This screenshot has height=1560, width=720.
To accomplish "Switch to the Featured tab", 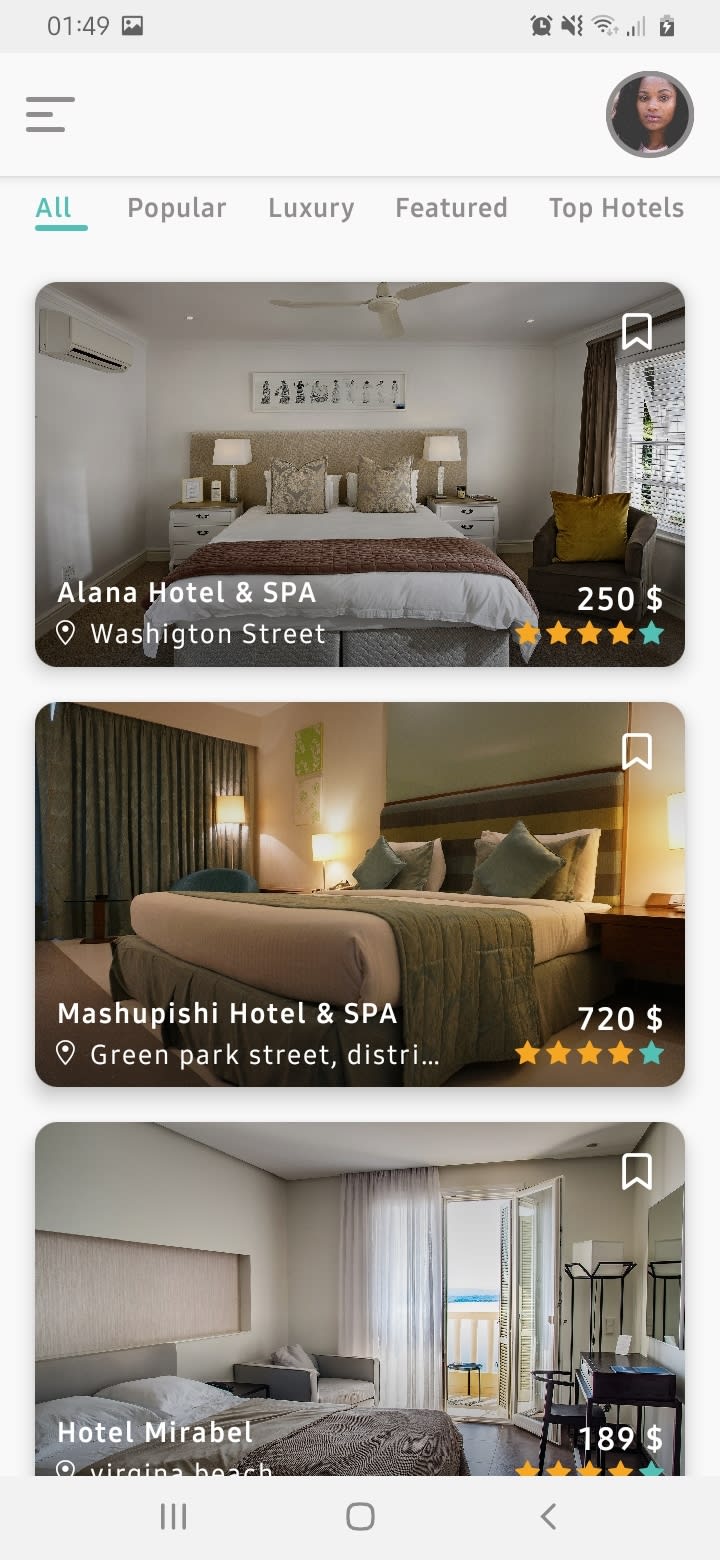I will pos(451,208).
